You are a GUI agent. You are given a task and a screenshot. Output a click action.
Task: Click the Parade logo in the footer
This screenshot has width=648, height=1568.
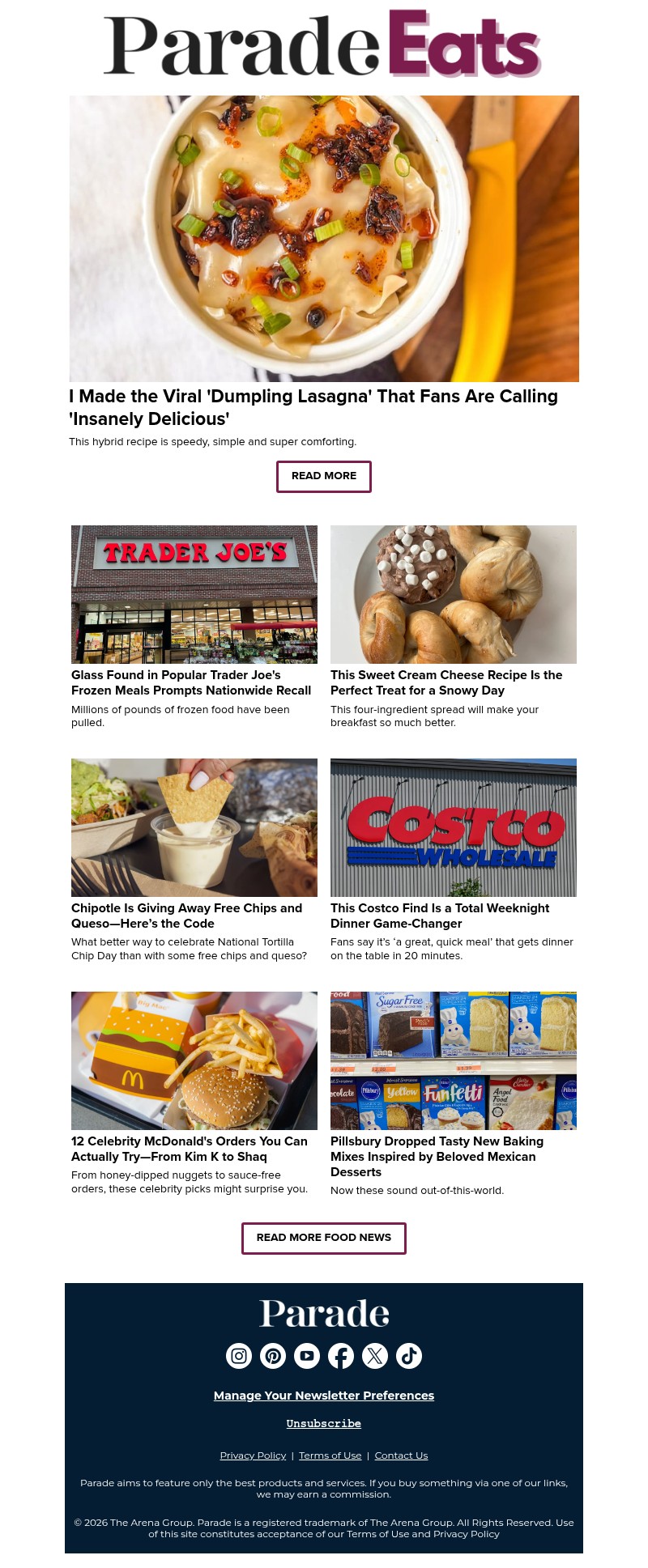coord(324,1313)
